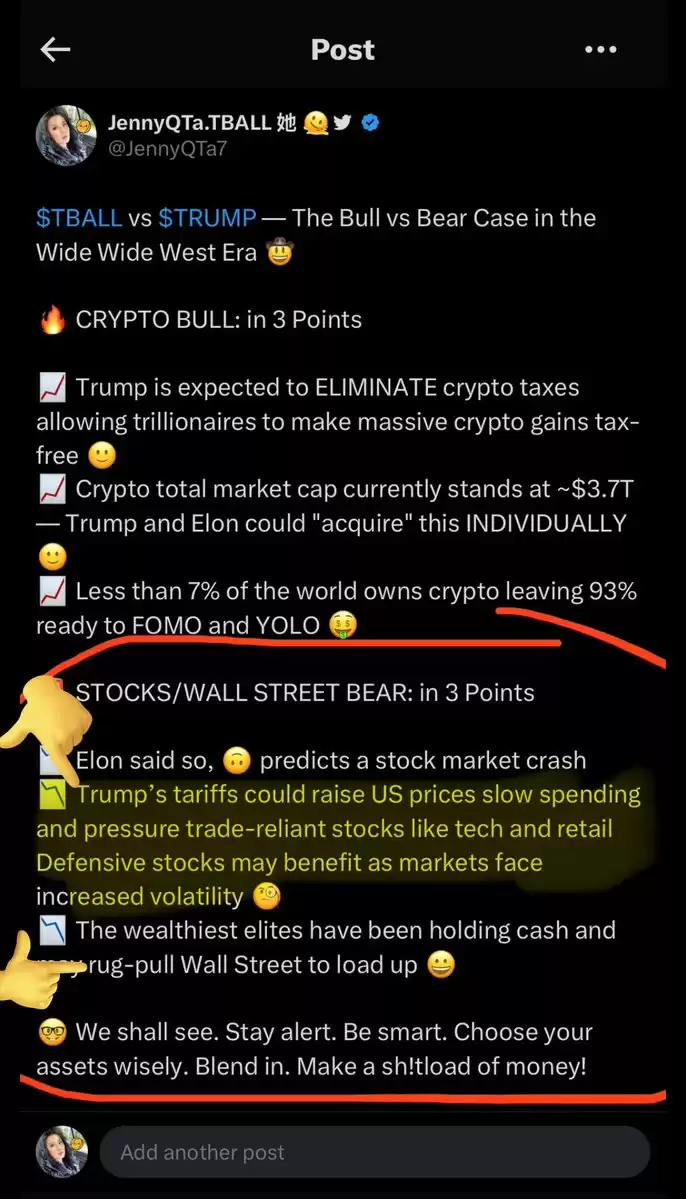This screenshot has width=686, height=1199.
Task: Open the three-dot overflow menu
Action: (601, 50)
